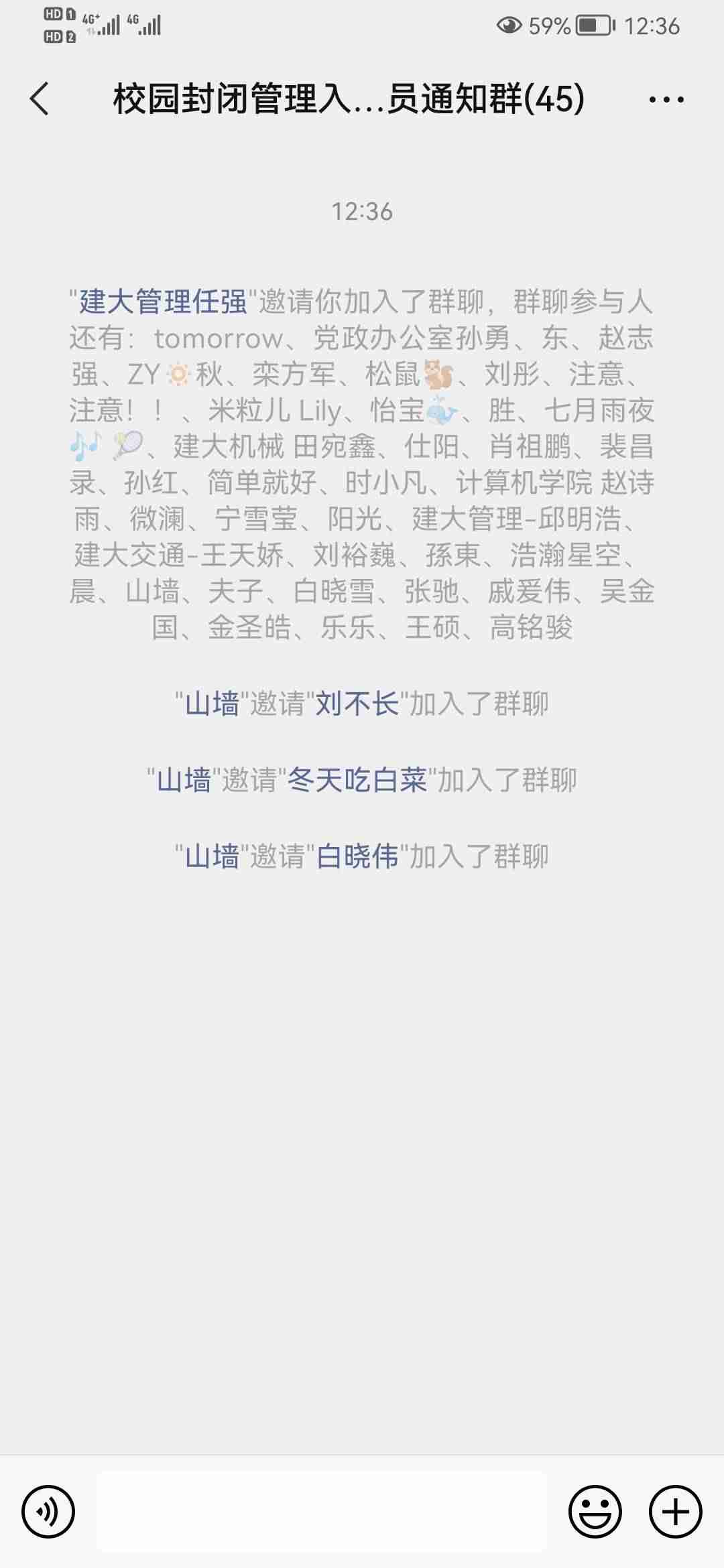This screenshot has height=1568, width=724.
Task: View inviter 建大管理任强's profile
Action: click(x=164, y=302)
